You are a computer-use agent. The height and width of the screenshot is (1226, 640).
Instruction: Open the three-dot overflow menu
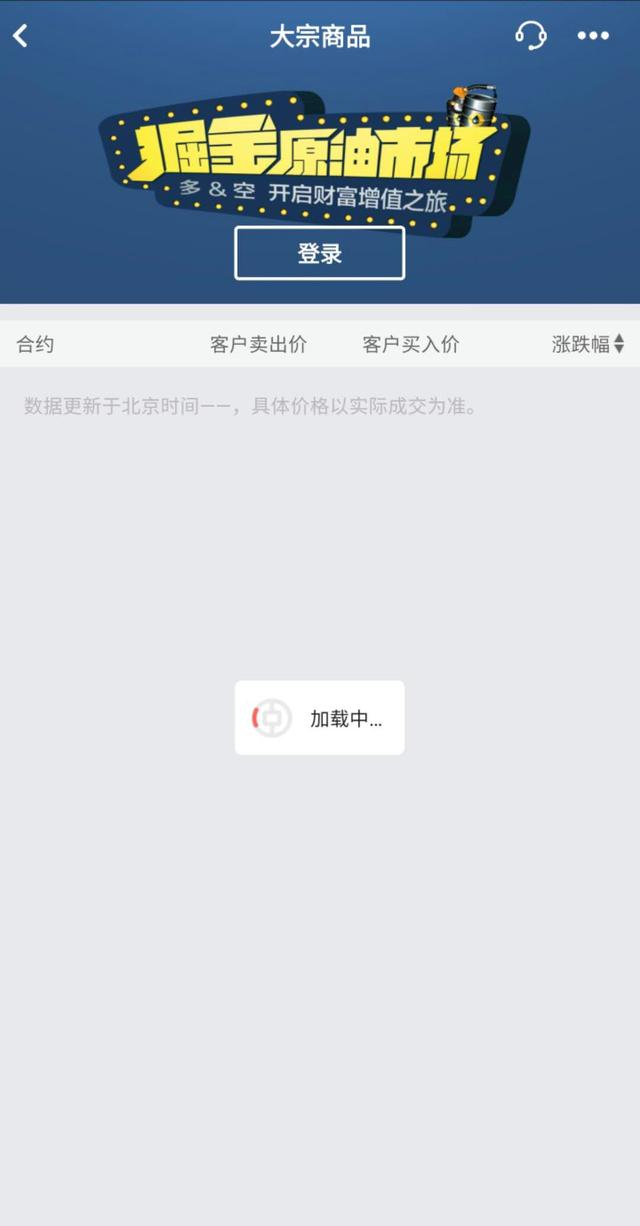pos(593,36)
